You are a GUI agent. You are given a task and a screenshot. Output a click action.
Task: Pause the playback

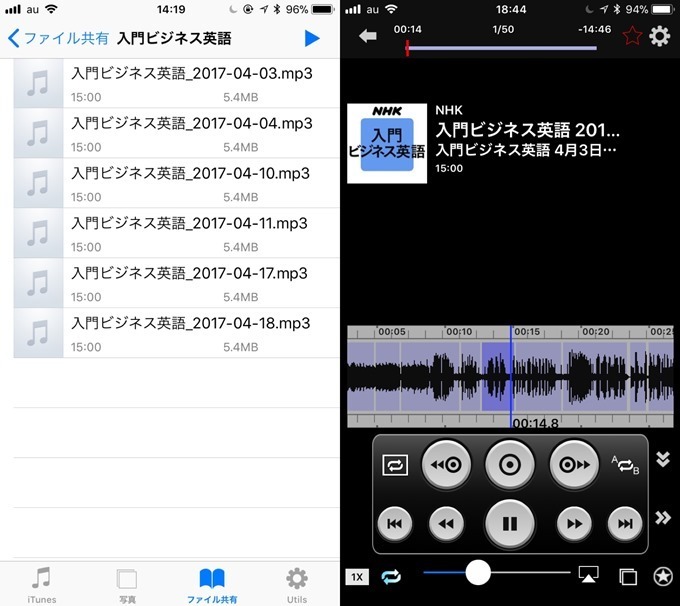click(x=510, y=523)
